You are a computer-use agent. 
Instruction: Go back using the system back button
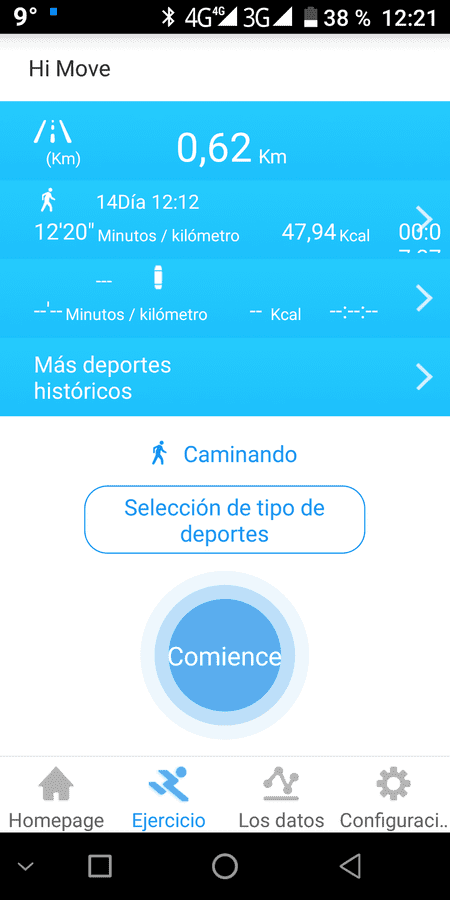[350, 865]
